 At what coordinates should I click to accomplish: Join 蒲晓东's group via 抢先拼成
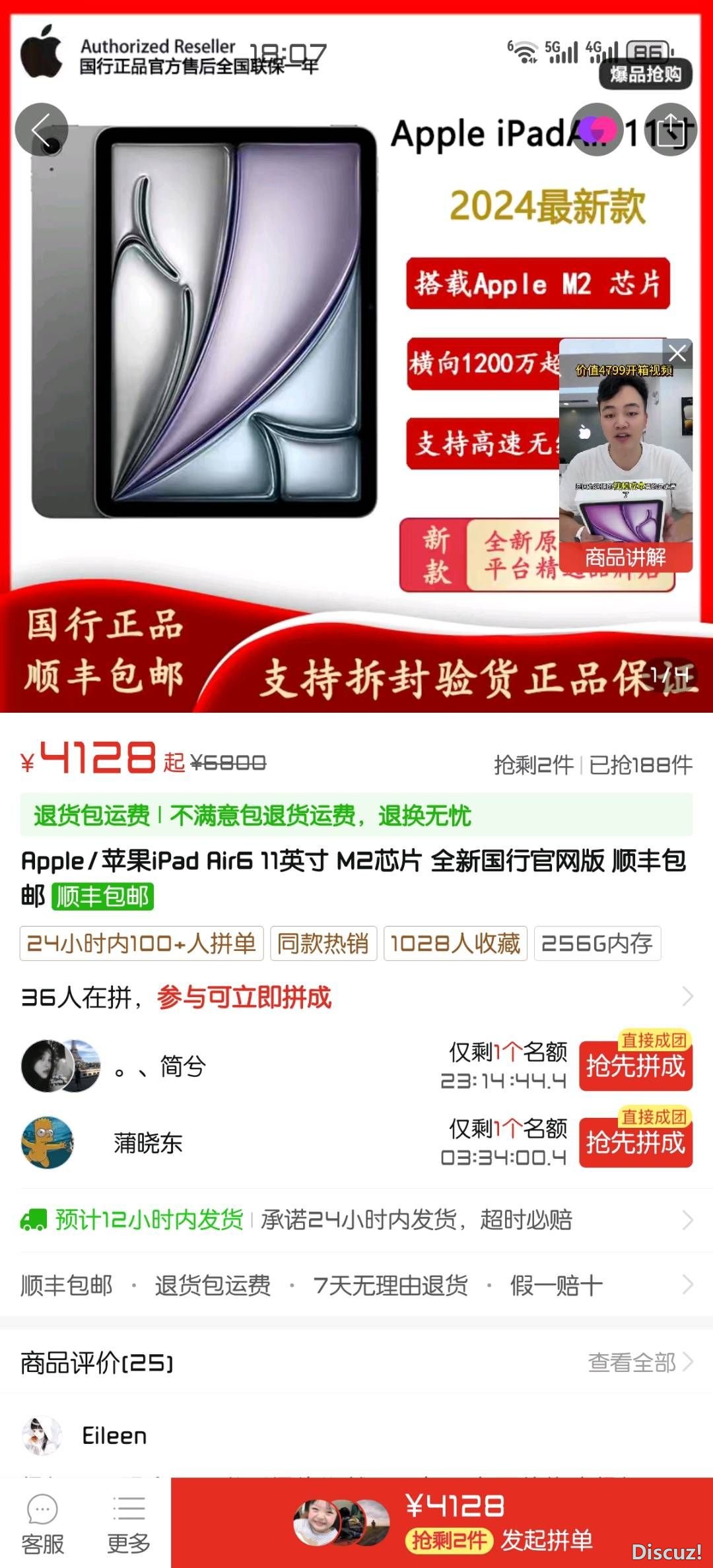coord(635,1142)
